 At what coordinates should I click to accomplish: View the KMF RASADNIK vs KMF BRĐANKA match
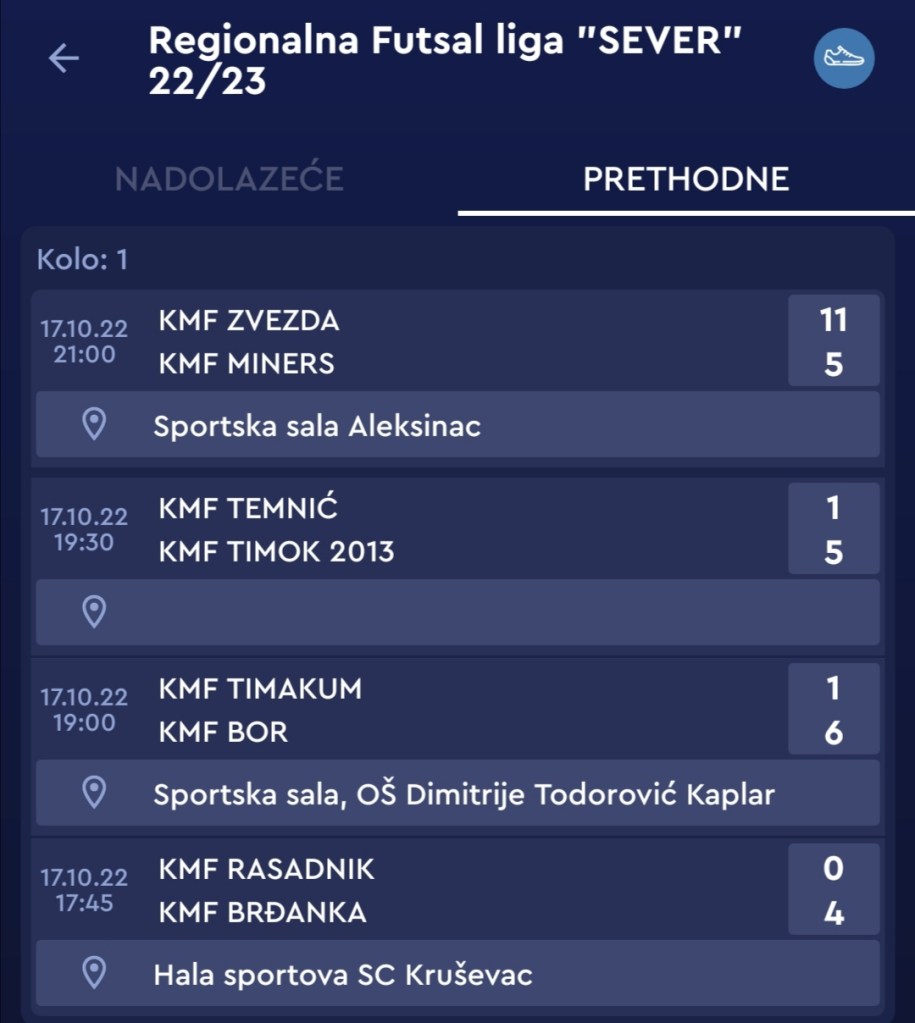(456, 890)
